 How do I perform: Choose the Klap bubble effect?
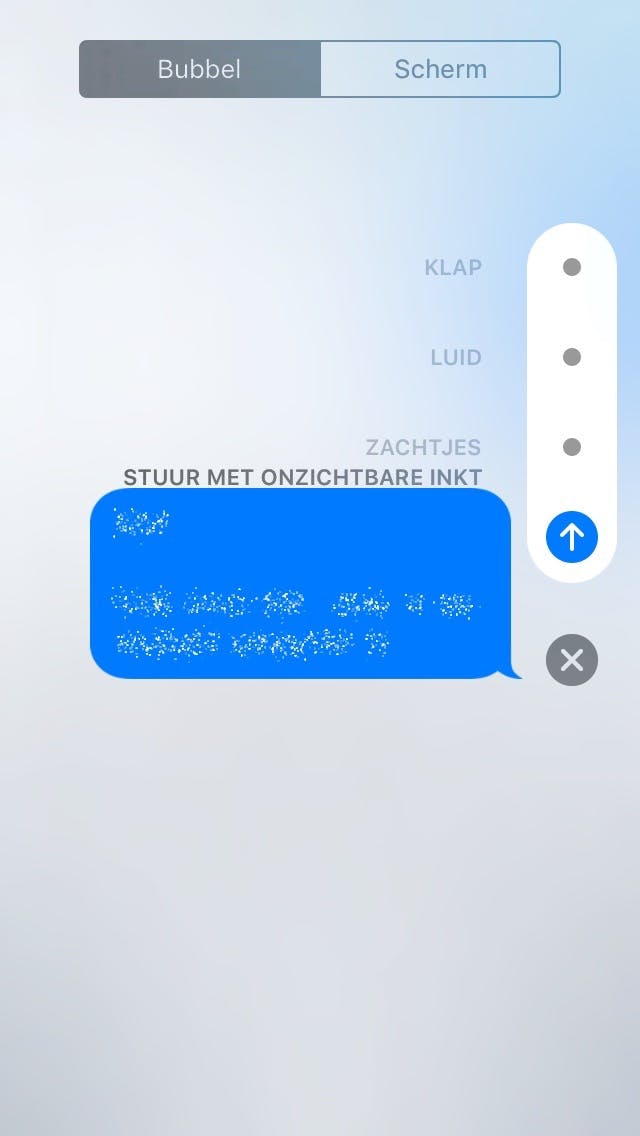tap(572, 267)
